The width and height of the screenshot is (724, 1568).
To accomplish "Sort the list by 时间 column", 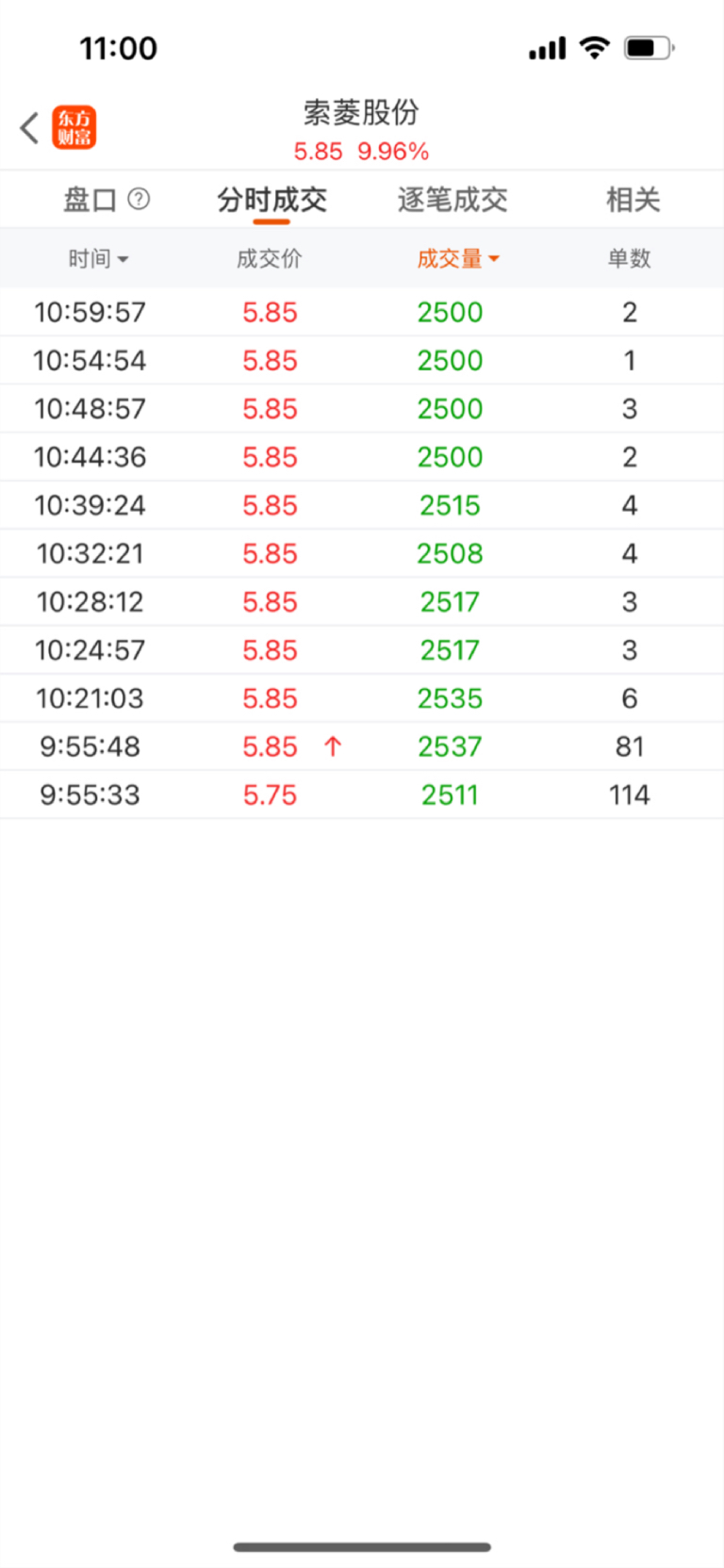I will click(97, 259).
